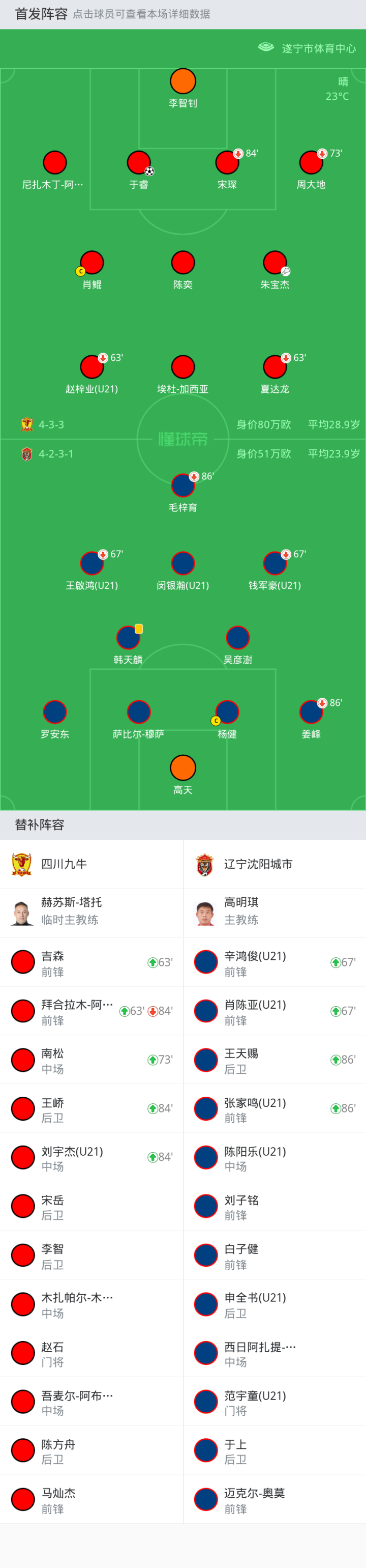
Task: Open 朱宝杰's match details
Action: click(x=275, y=263)
